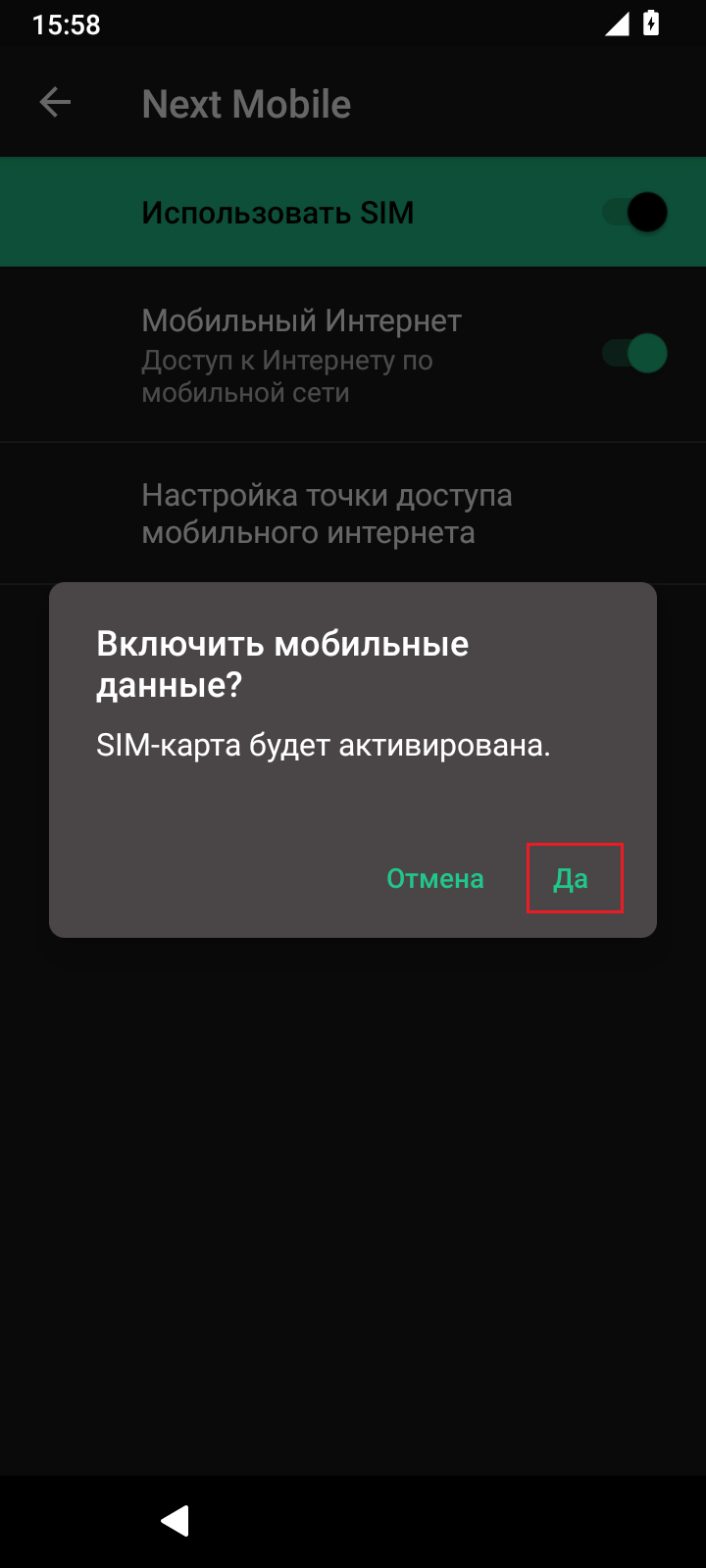
Task: Go back using the app bar arrow
Action: (x=55, y=103)
